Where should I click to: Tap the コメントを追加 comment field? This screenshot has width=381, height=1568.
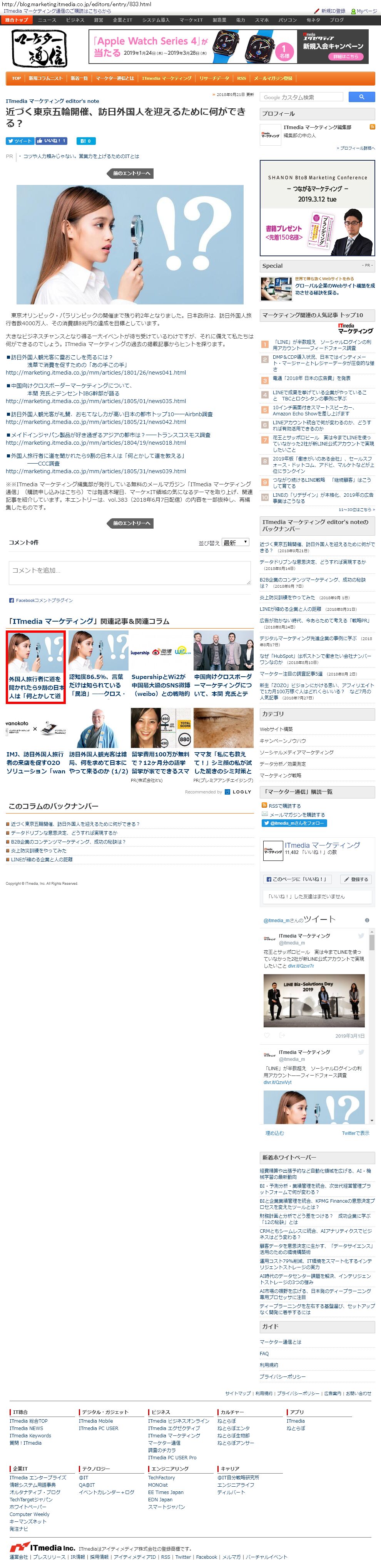coord(129,572)
